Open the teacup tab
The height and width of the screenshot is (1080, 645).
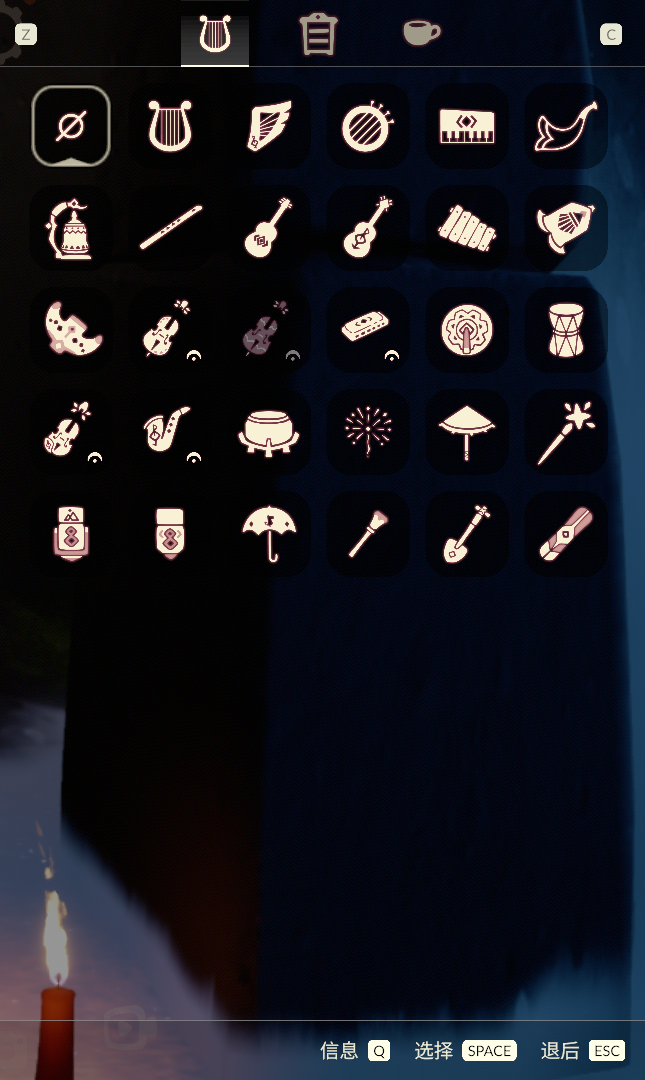(421, 34)
